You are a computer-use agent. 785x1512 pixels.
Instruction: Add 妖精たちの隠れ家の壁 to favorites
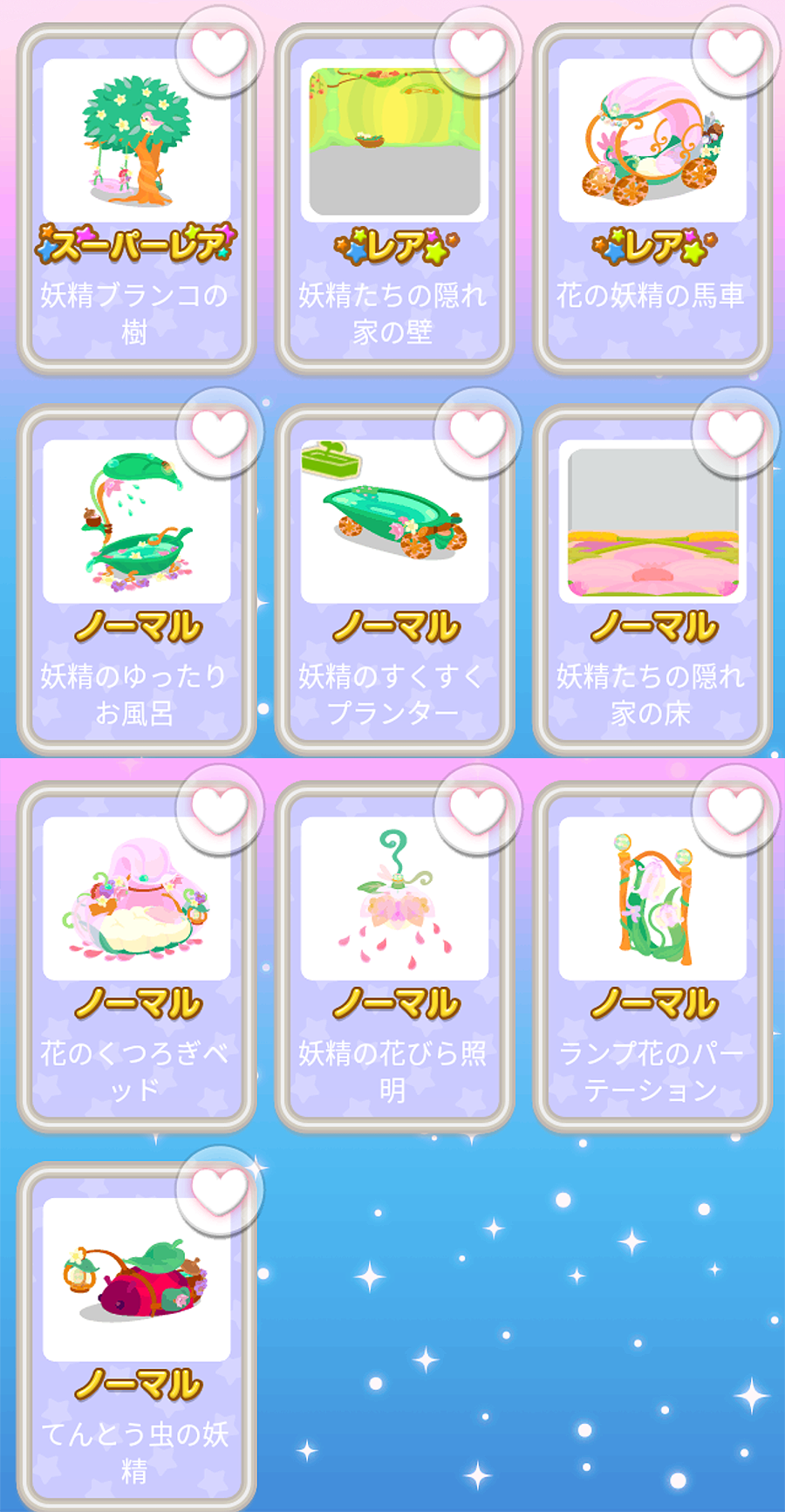point(477,51)
